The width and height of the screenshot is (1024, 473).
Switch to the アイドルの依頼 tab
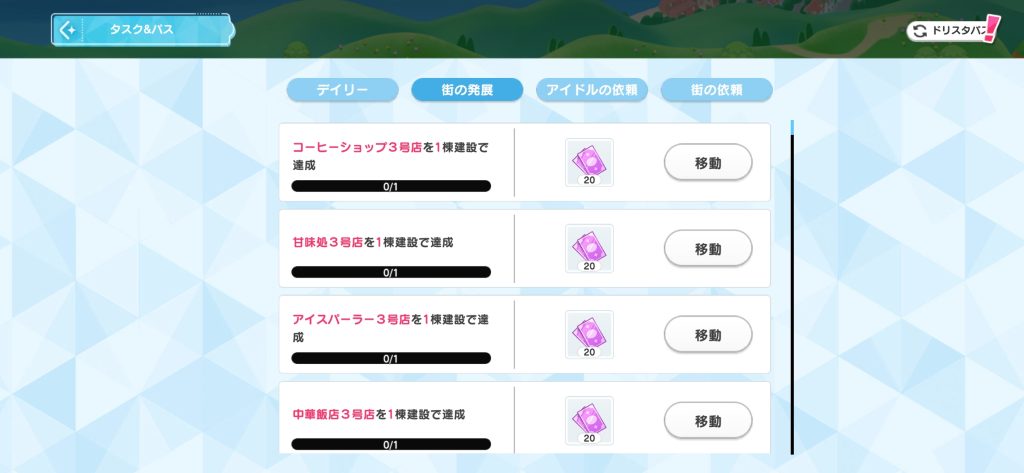[592, 90]
